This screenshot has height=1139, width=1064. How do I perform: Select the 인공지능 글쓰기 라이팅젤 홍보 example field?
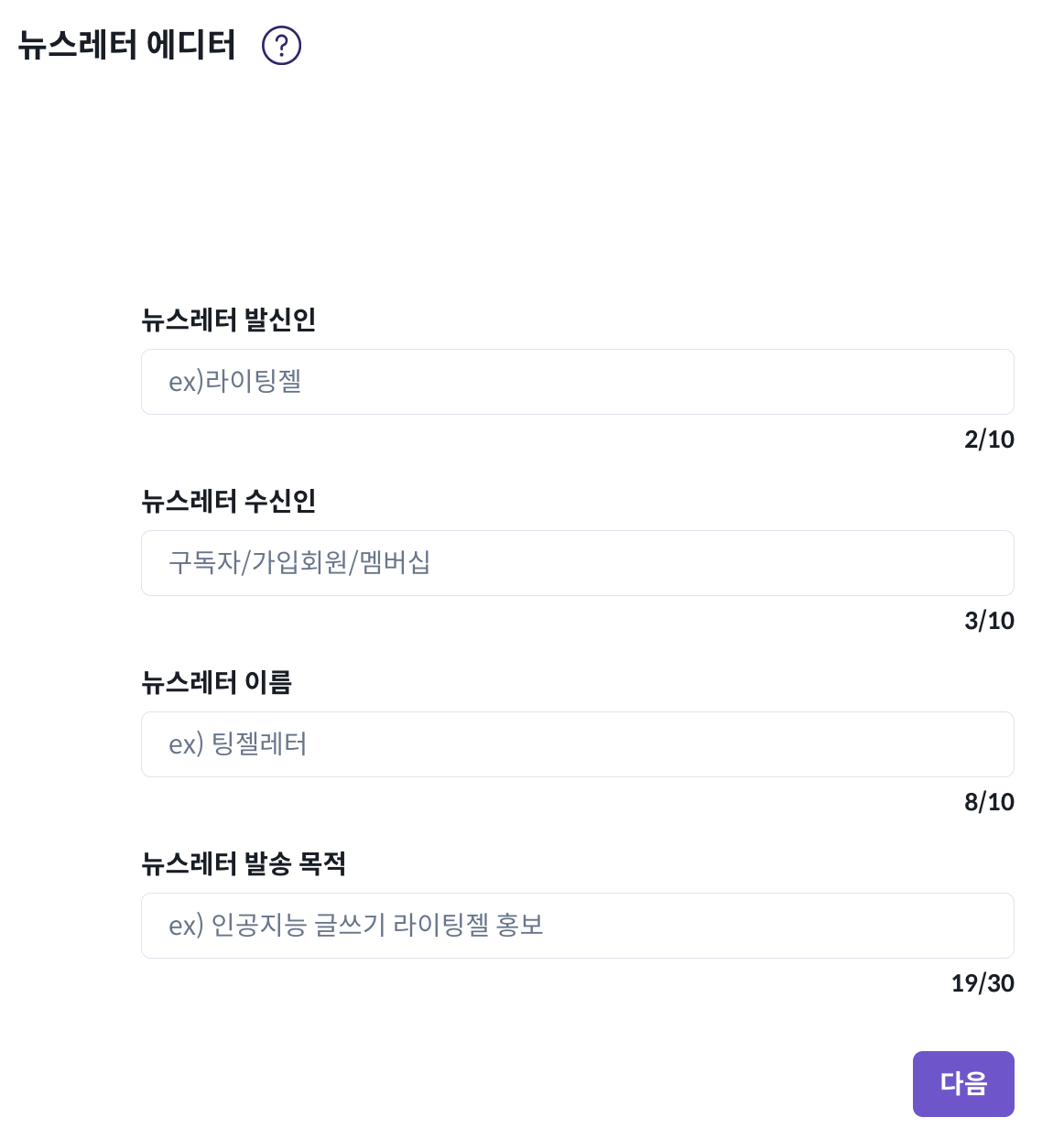pos(577,925)
